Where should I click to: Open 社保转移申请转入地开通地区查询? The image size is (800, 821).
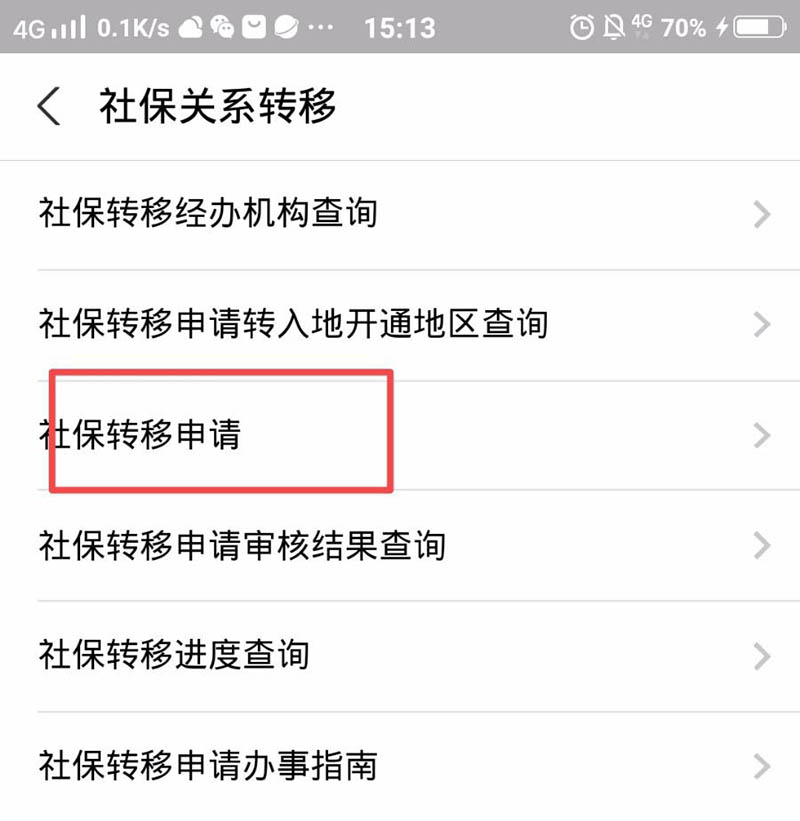pyautogui.click(x=293, y=324)
